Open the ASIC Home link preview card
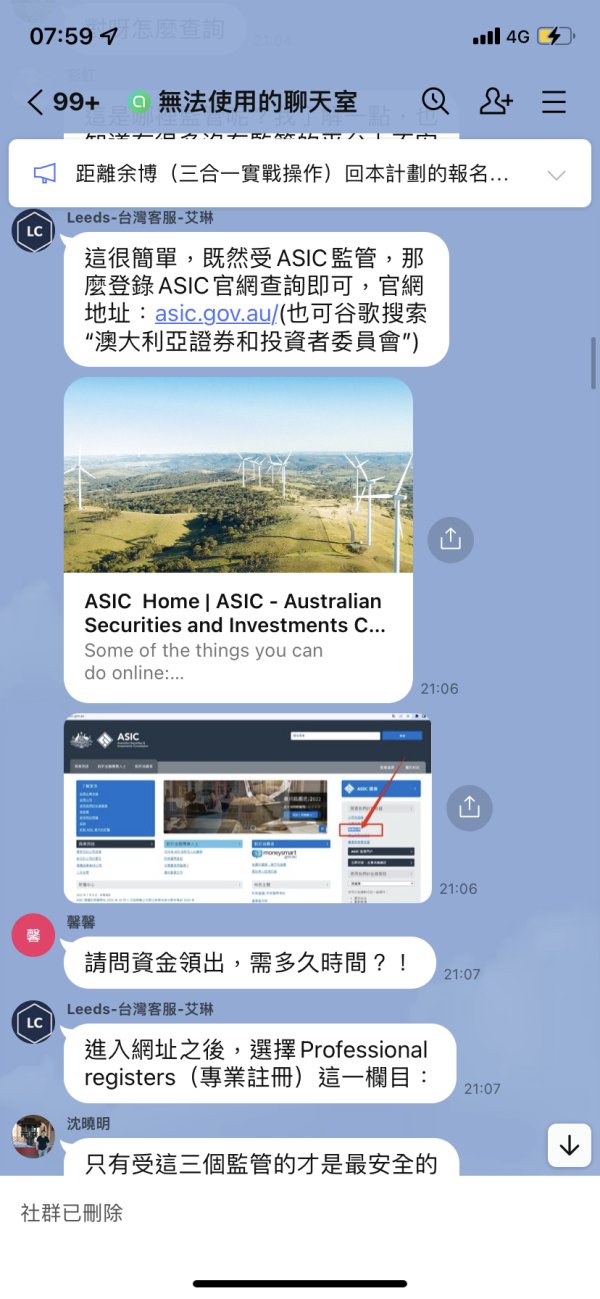 coord(238,539)
